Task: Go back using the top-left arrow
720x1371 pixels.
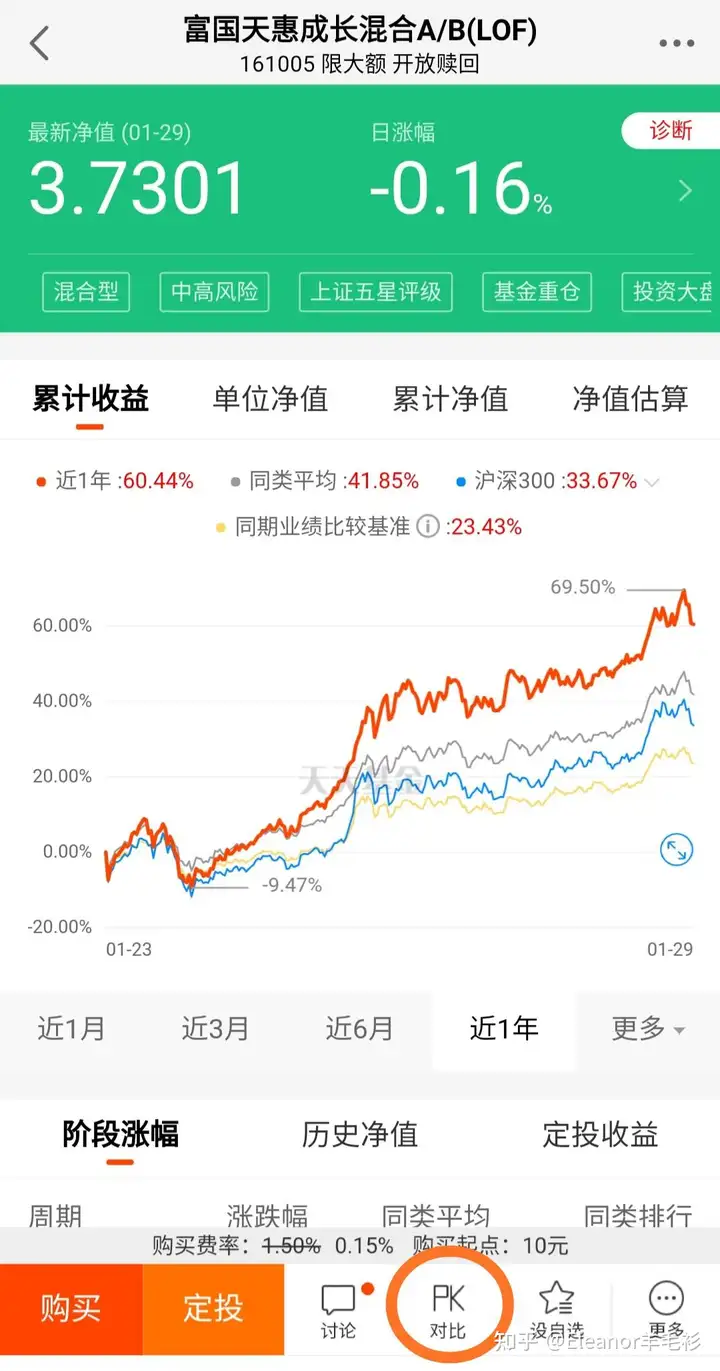Action: (40, 43)
